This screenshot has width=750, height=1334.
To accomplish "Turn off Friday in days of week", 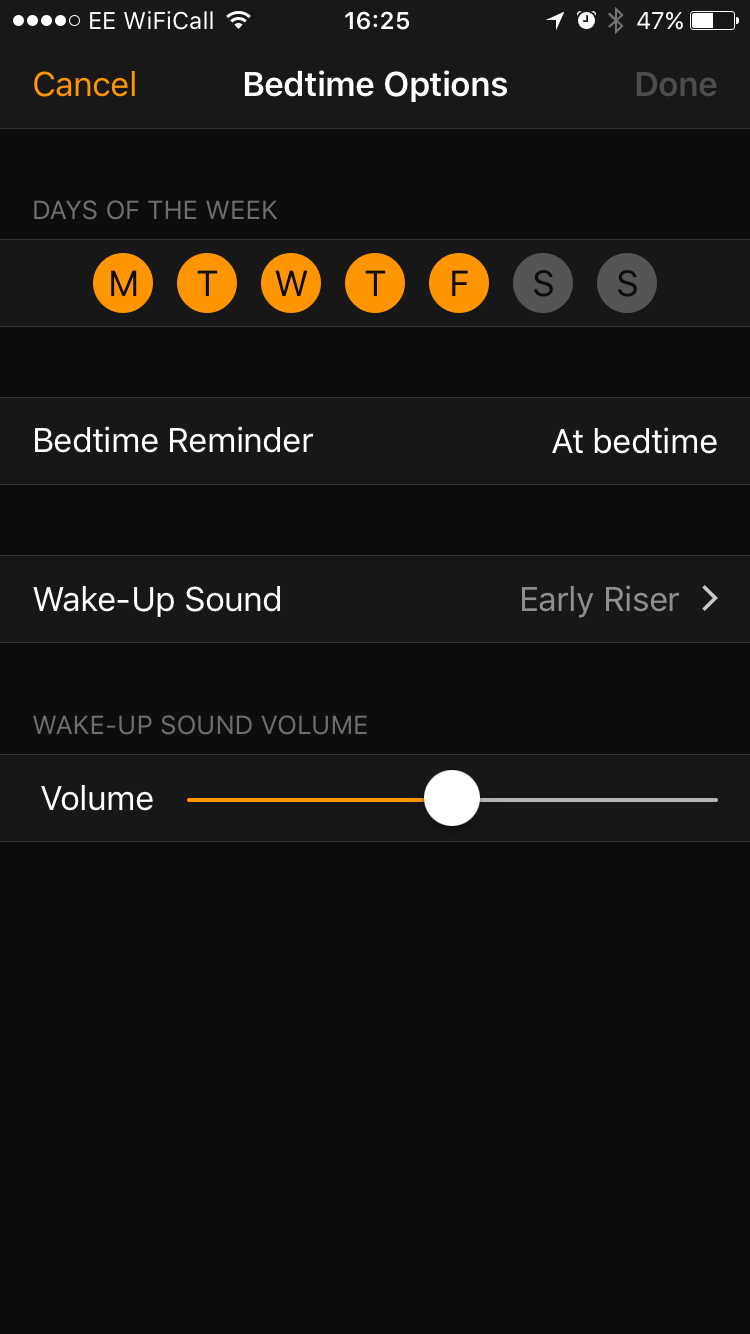I will [x=459, y=283].
